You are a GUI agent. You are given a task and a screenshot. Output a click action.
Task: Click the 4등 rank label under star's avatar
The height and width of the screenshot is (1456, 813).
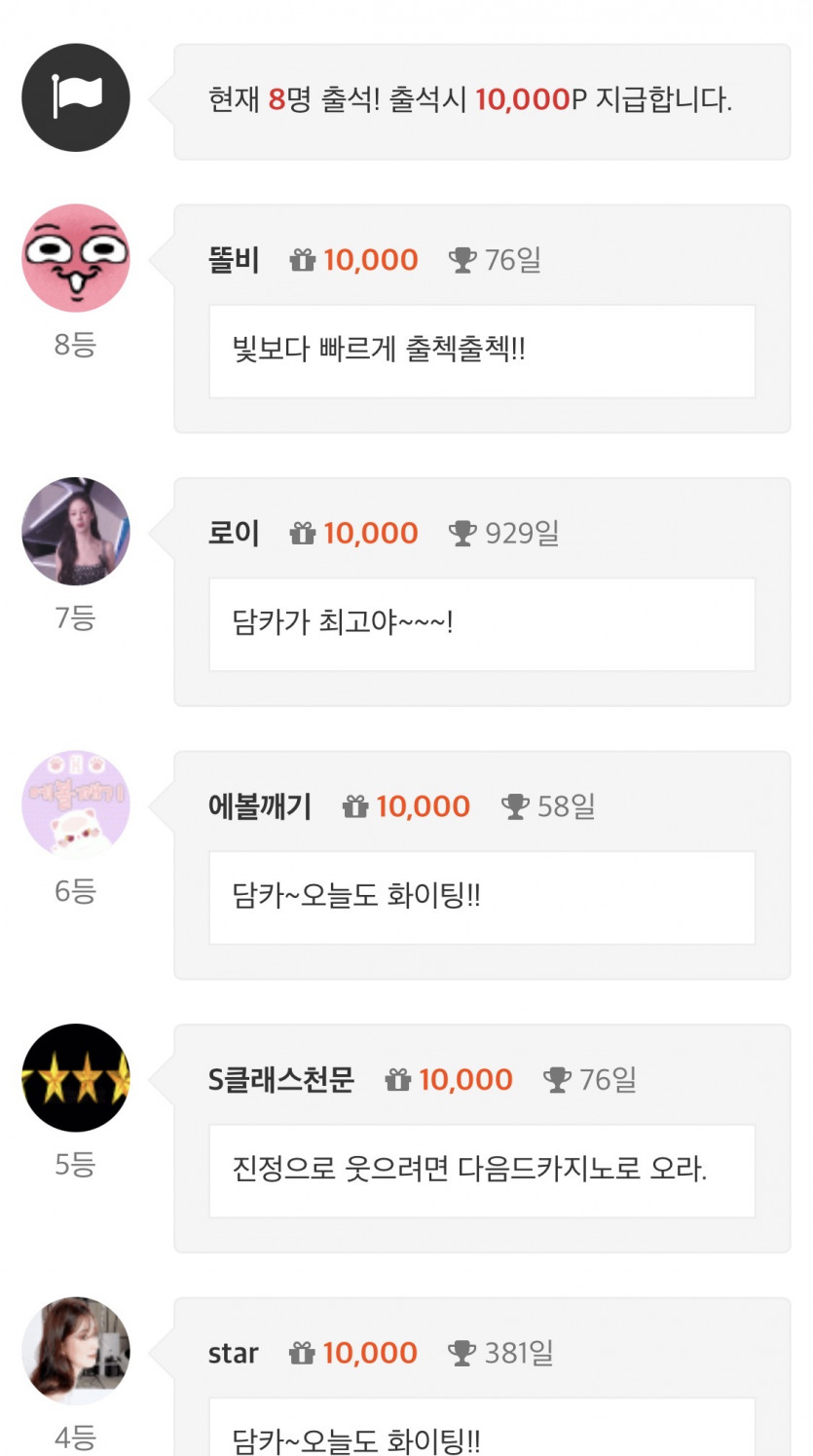click(75, 1438)
